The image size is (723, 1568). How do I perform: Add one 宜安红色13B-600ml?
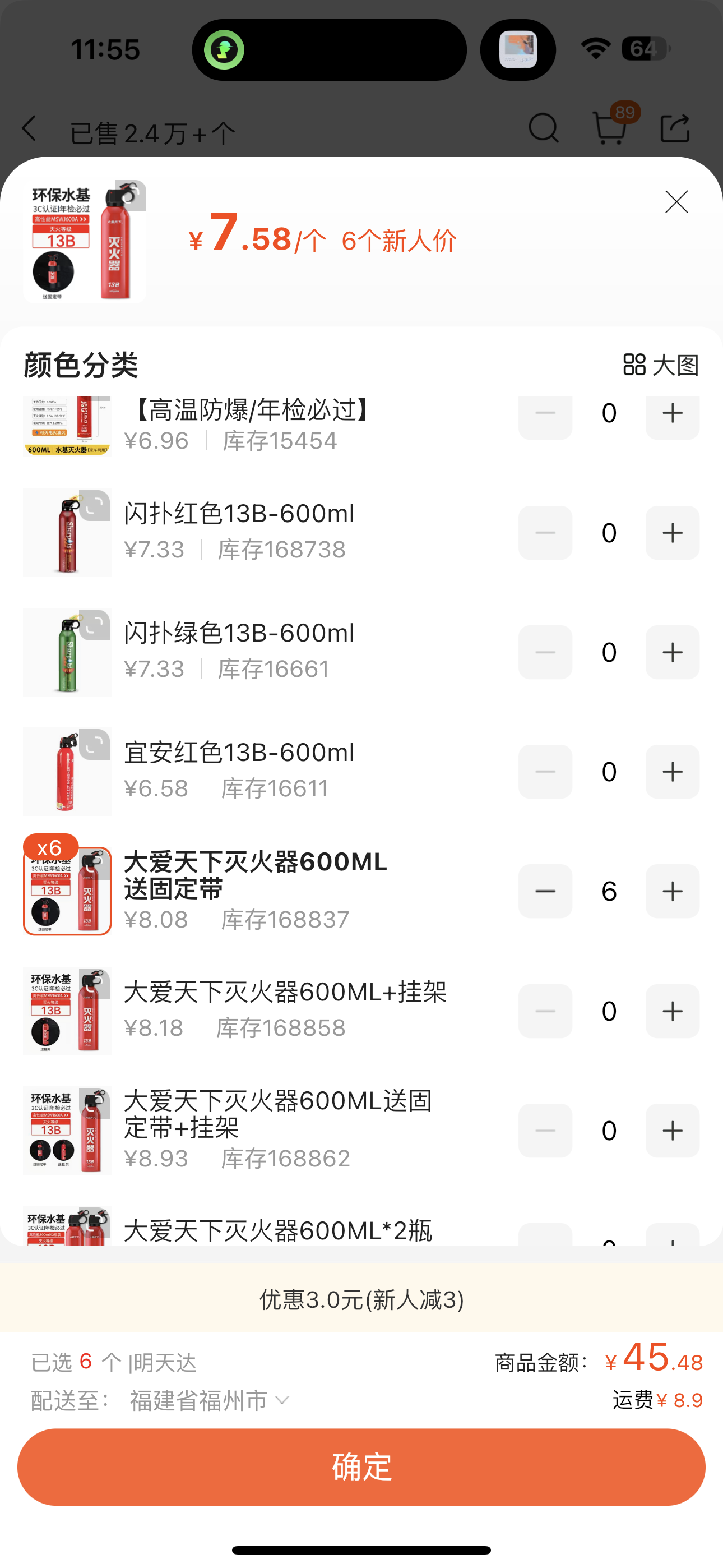pos(672,772)
